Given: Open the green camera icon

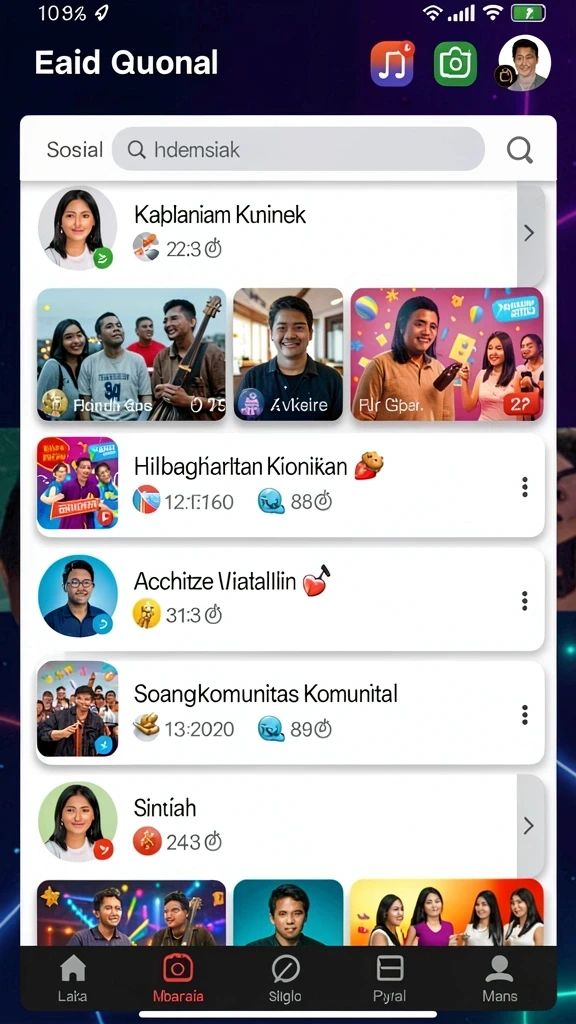Looking at the screenshot, I should click(x=455, y=63).
